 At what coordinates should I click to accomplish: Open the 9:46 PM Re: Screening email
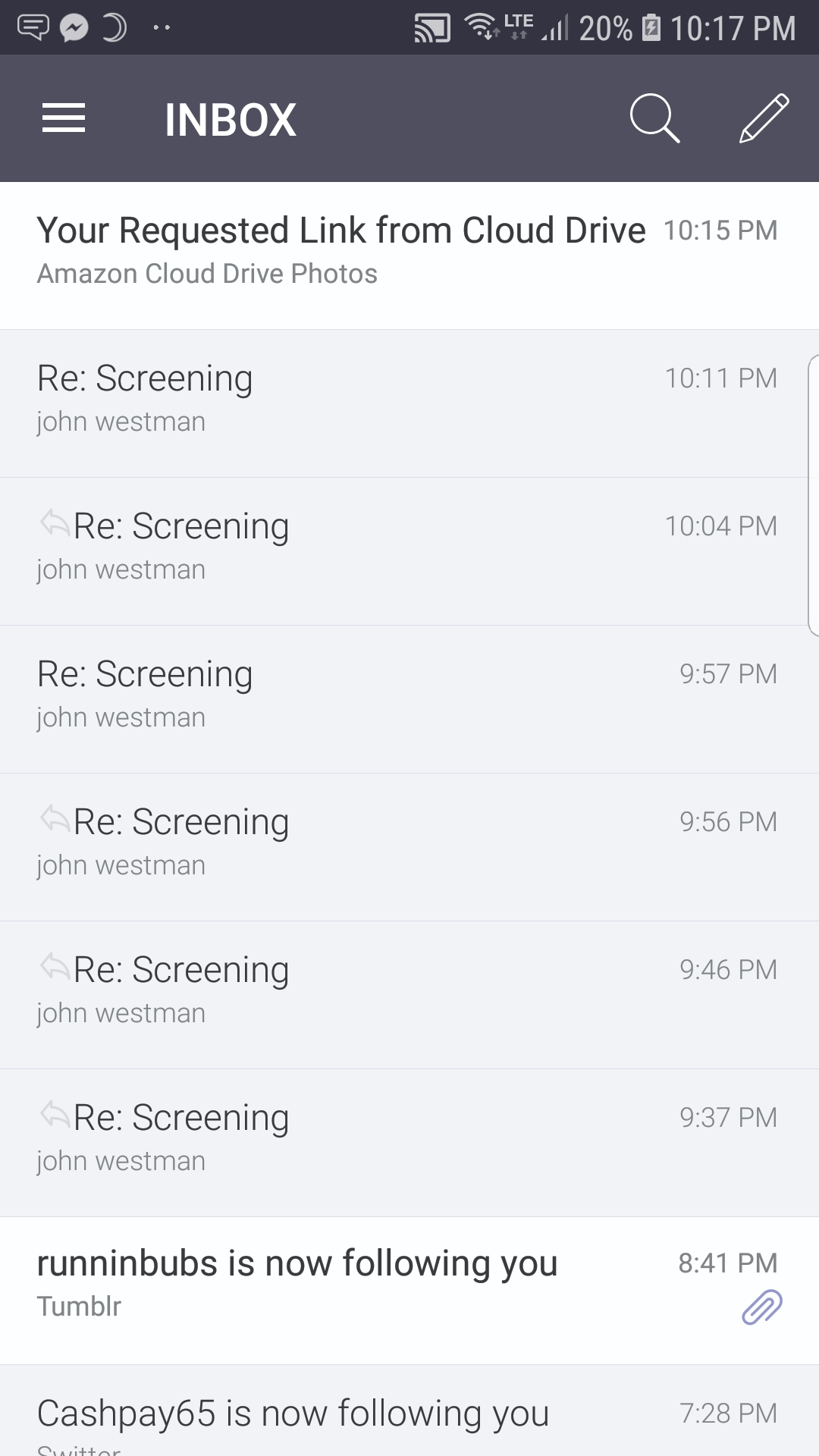341,991
